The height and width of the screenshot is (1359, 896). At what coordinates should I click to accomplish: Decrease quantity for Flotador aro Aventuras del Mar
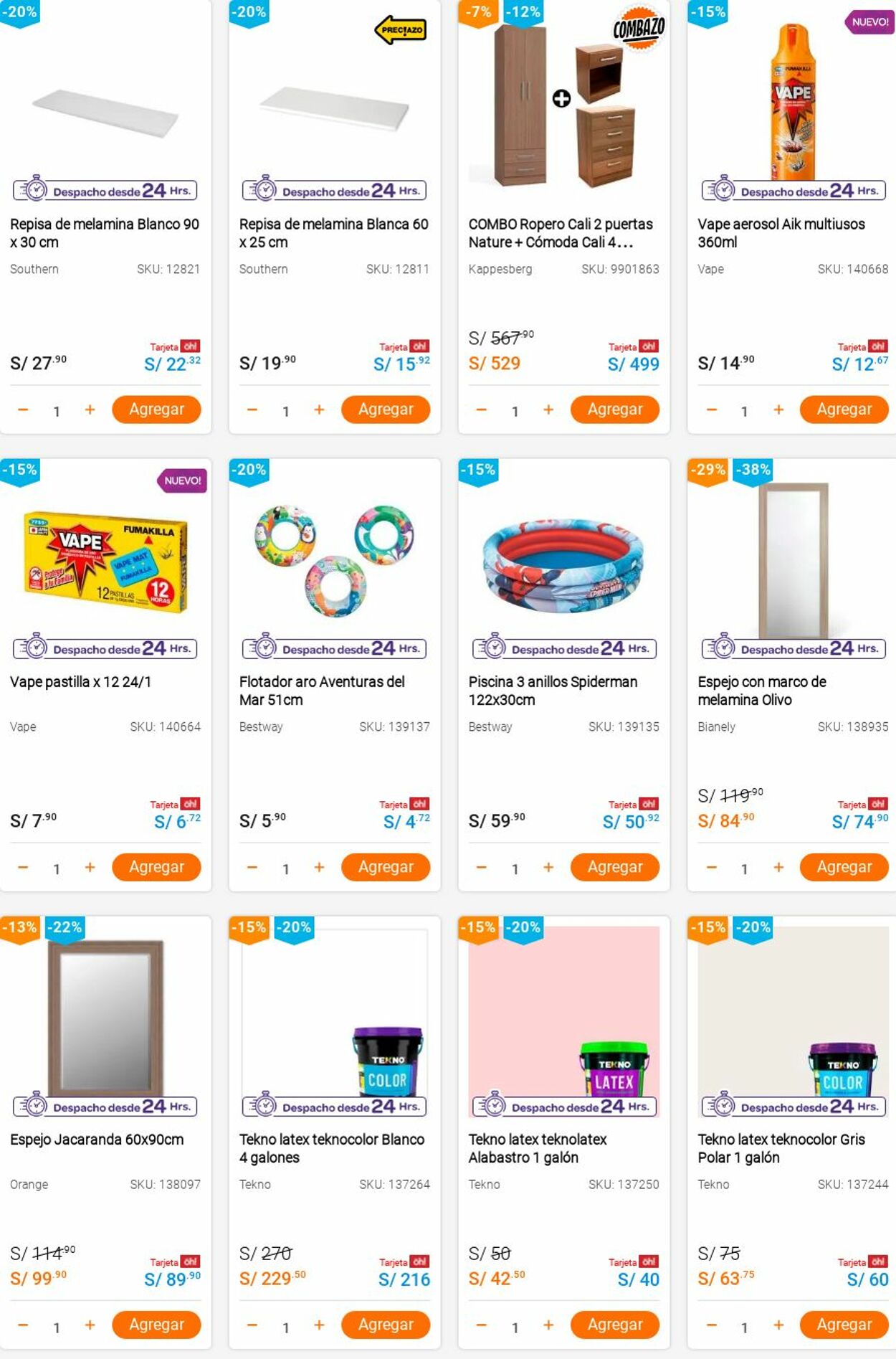[252, 867]
